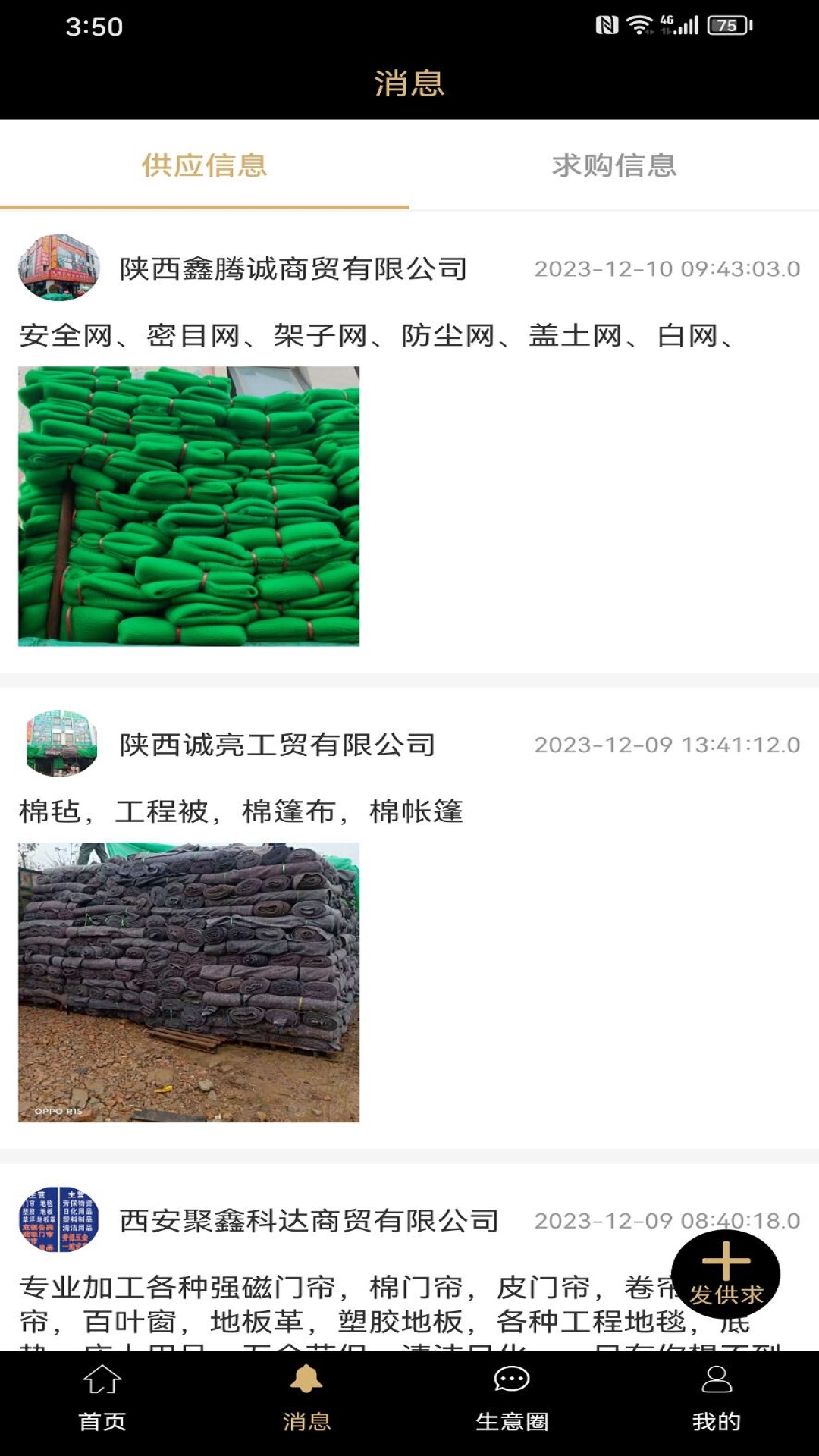Tap the 发供求 floating button

coord(726,1275)
